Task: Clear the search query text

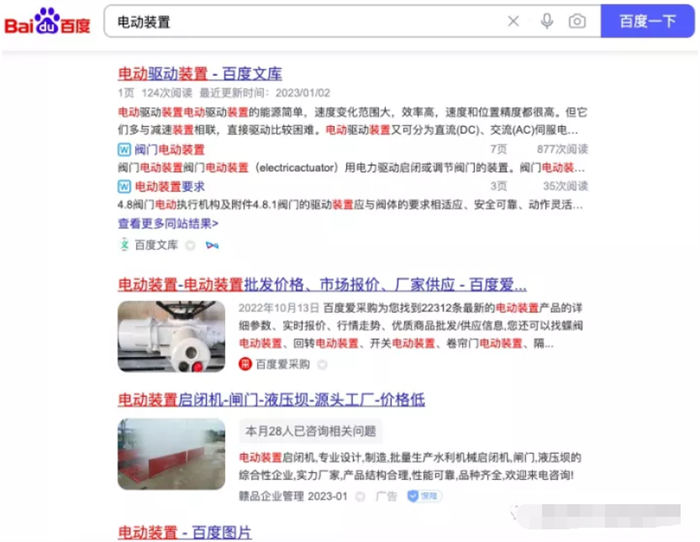Action: click(513, 21)
